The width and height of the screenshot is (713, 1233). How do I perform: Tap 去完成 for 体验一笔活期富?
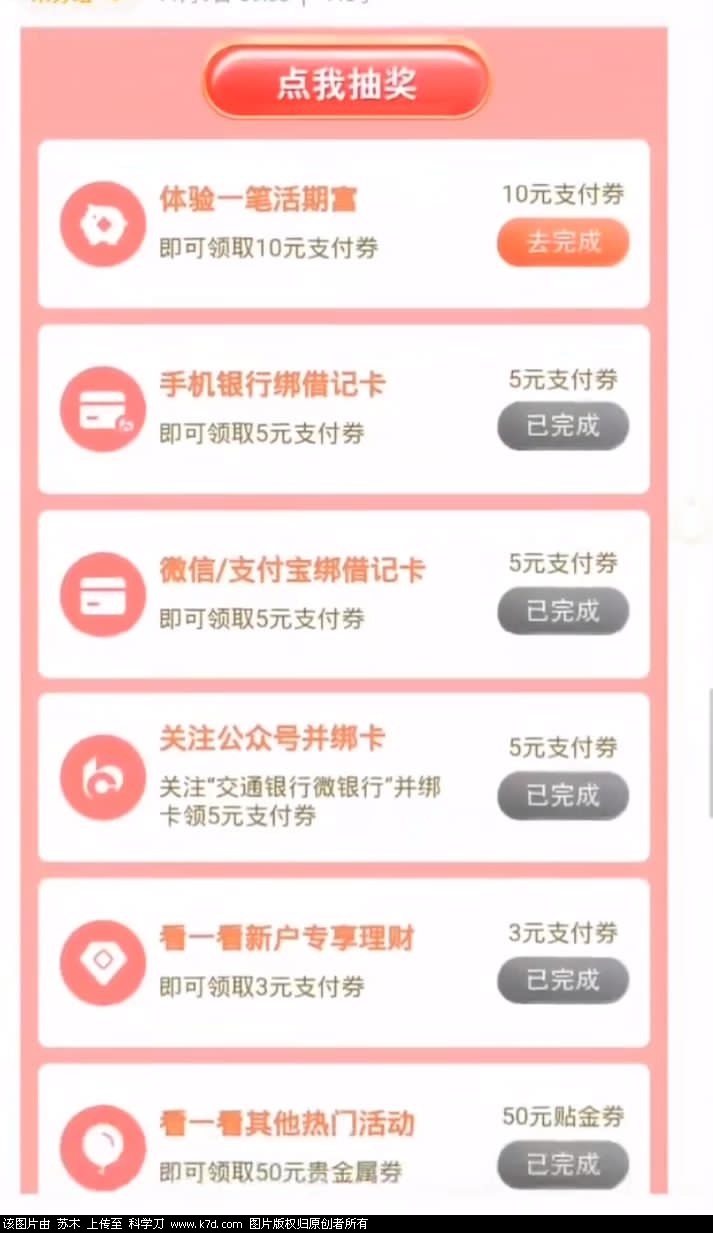tap(563, 242)
